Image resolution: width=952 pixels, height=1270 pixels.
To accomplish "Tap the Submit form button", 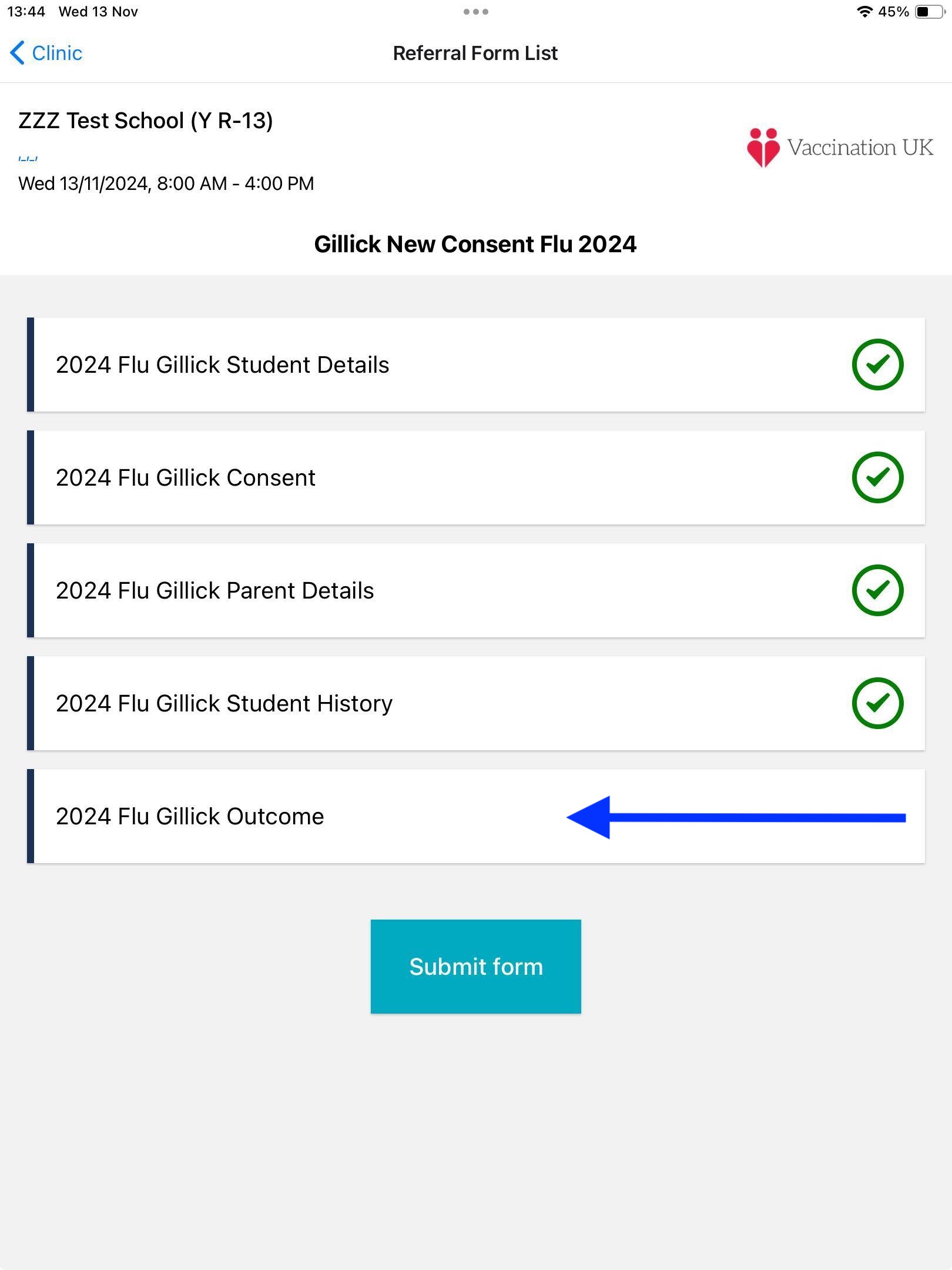I will tap(475, 966).
